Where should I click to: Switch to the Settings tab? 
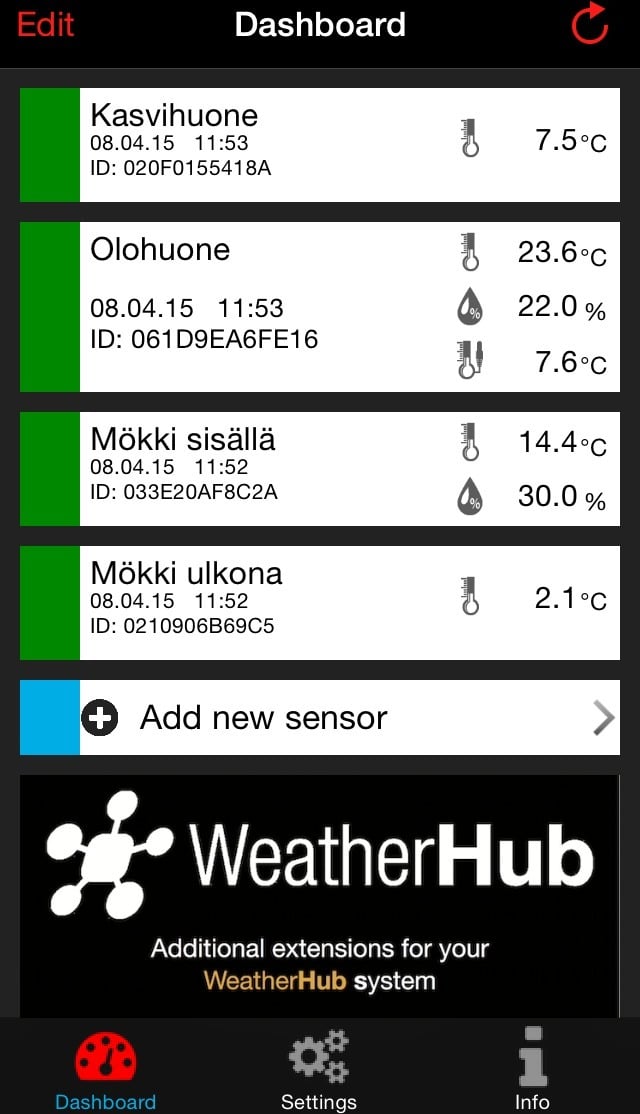pyautogui.click(x=319, y=1070)
